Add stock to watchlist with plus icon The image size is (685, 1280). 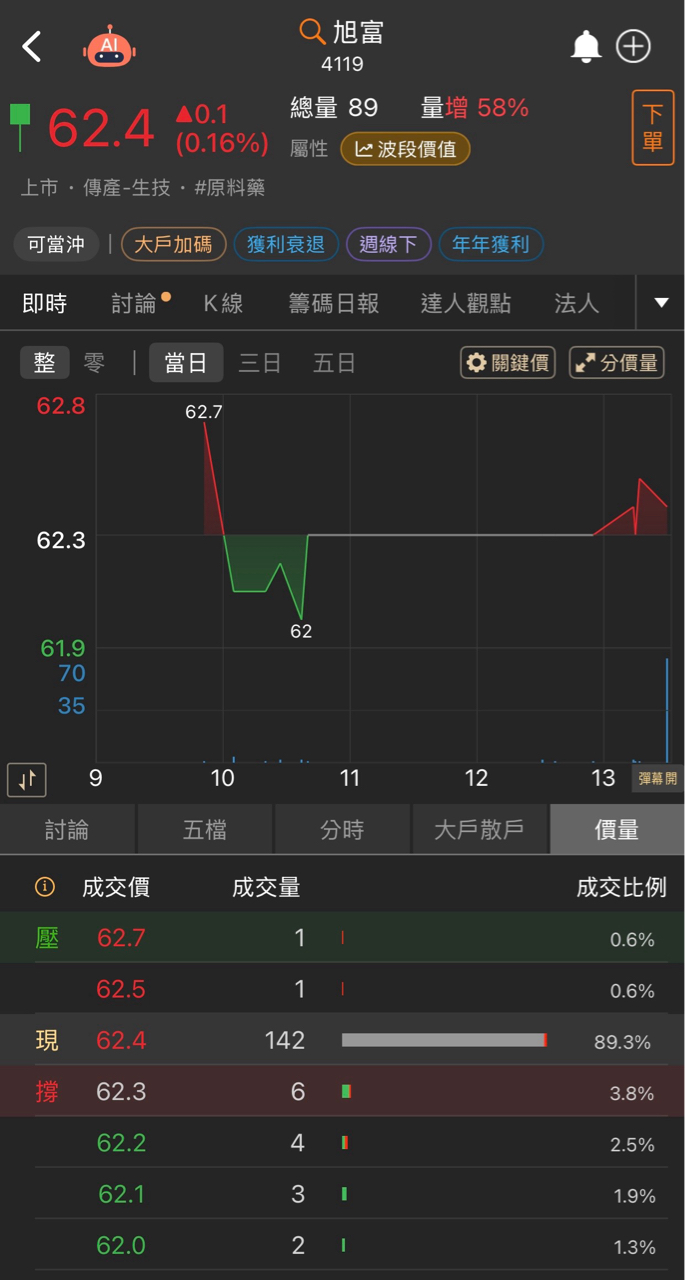coord(634,46)
